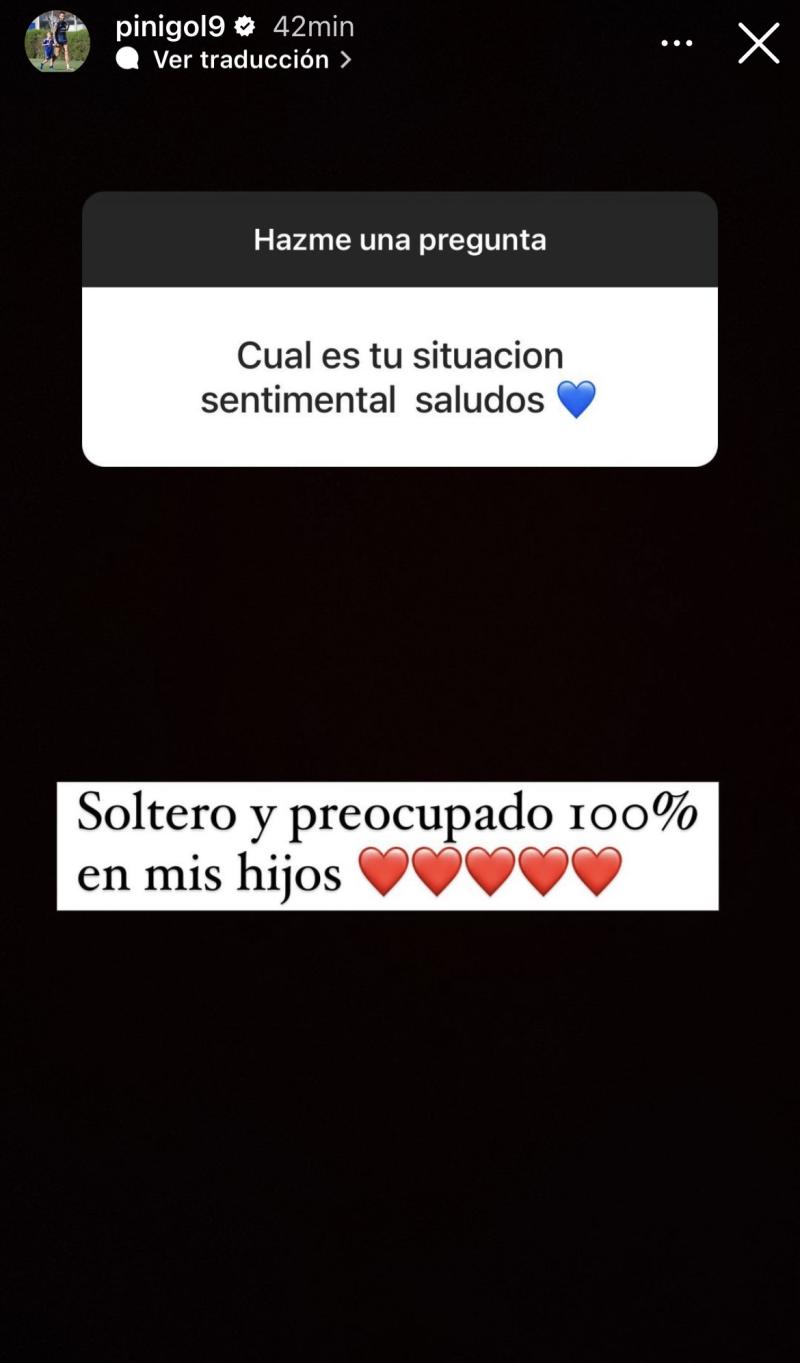Expand Ver traducción with its chevron
800x1363 pixels.
(240, 60)
